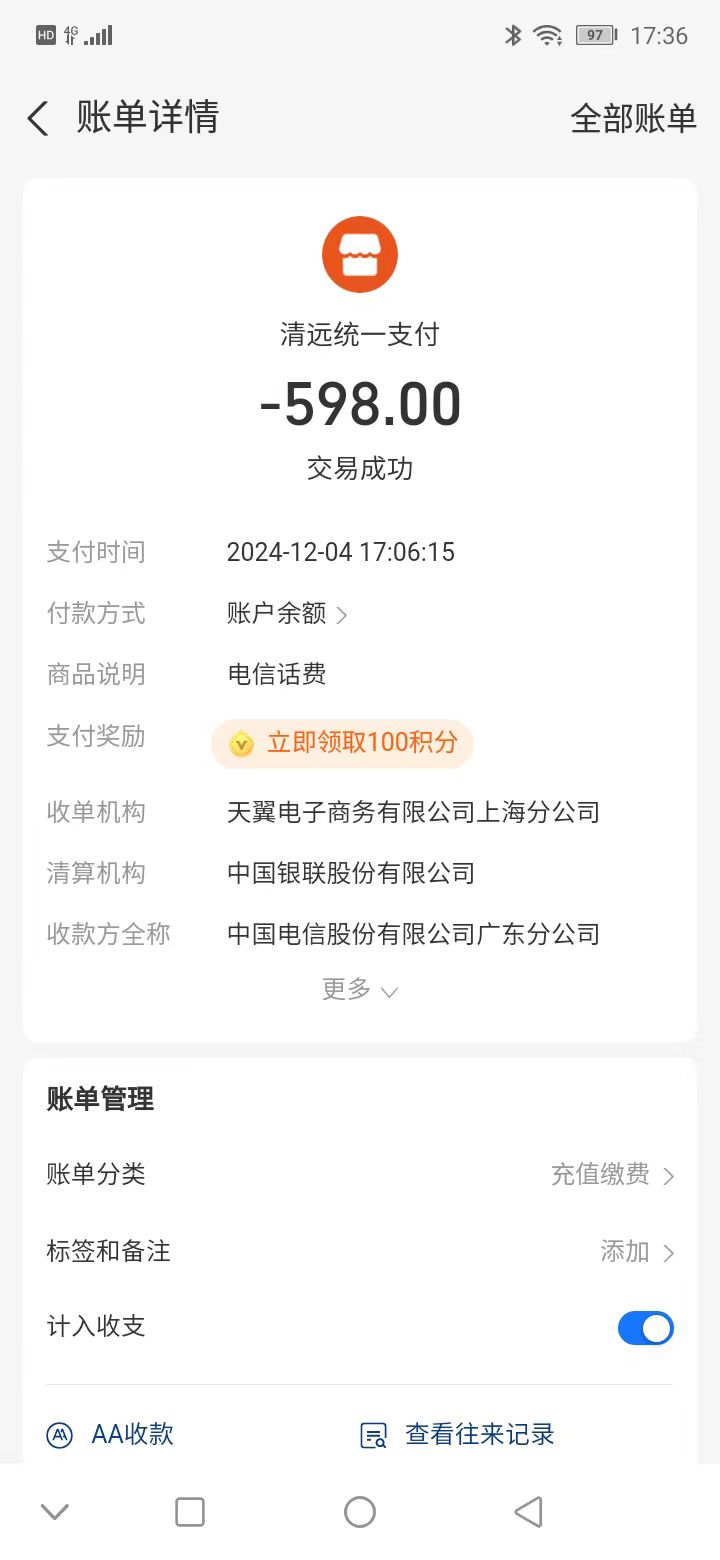Open 账户余额 payment method details
The image size is (720, 1560).
pos(287,613)
